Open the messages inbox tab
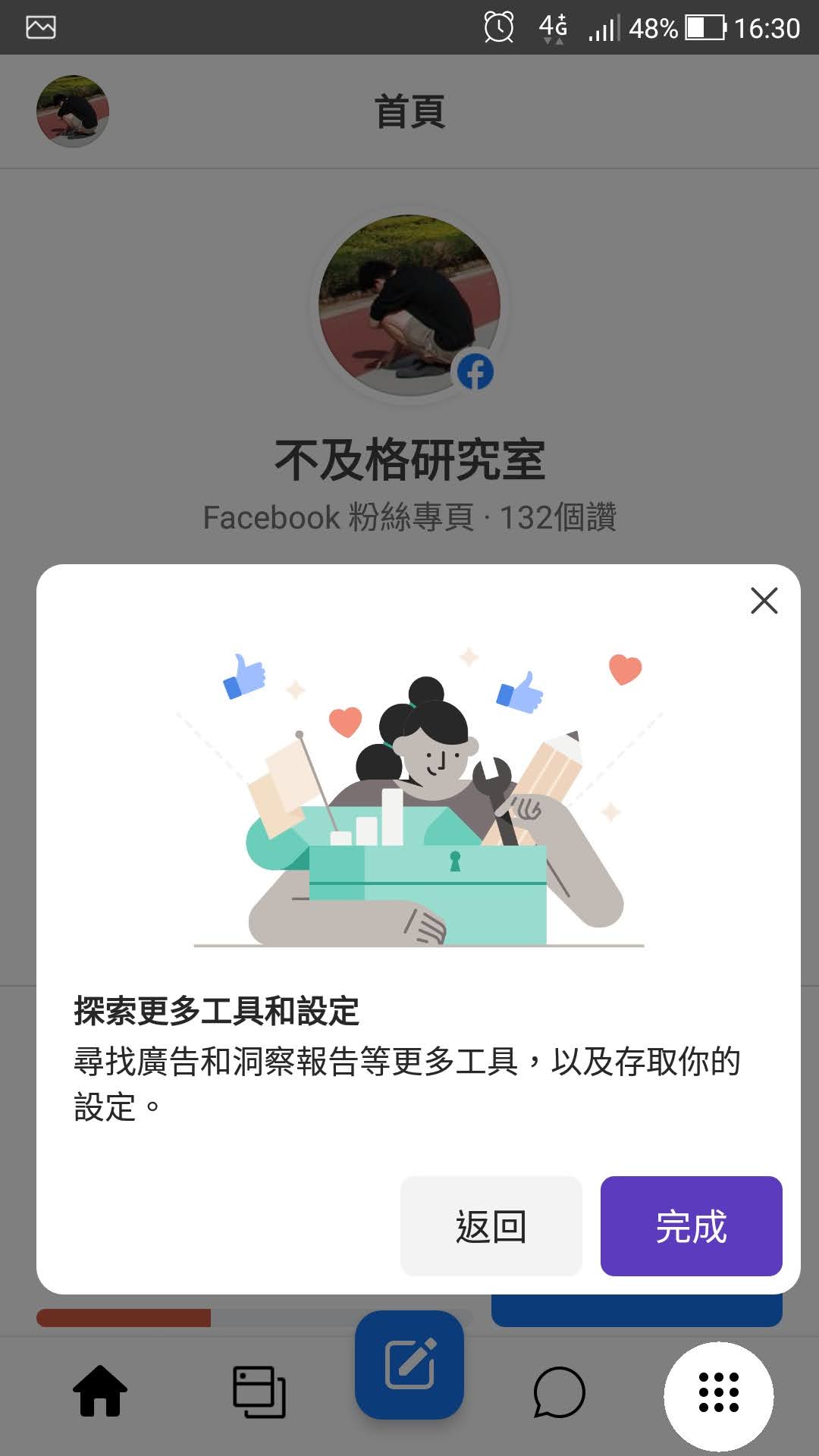This screenshot has height=1456, width=819. point(559,1391)
